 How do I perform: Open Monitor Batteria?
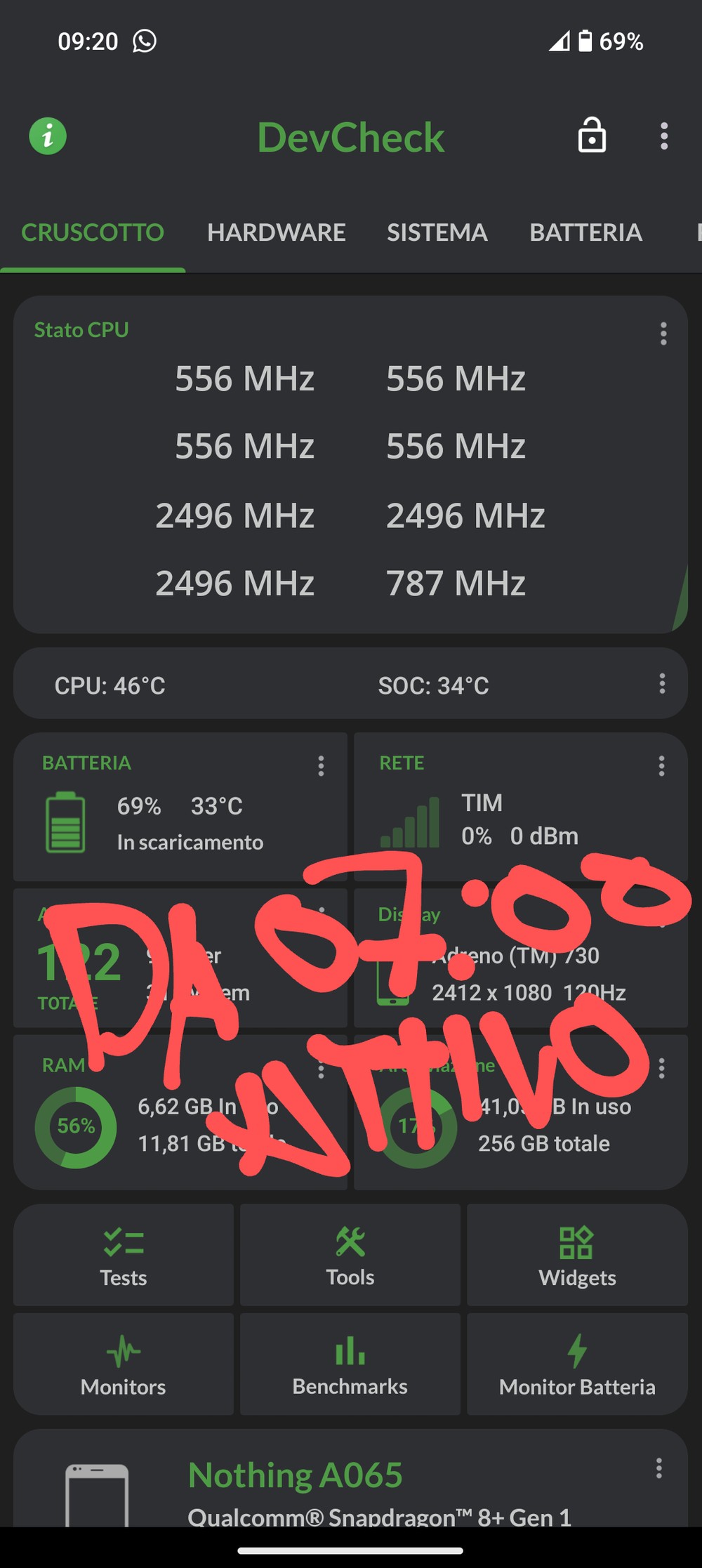click(x=577, y=1364)
